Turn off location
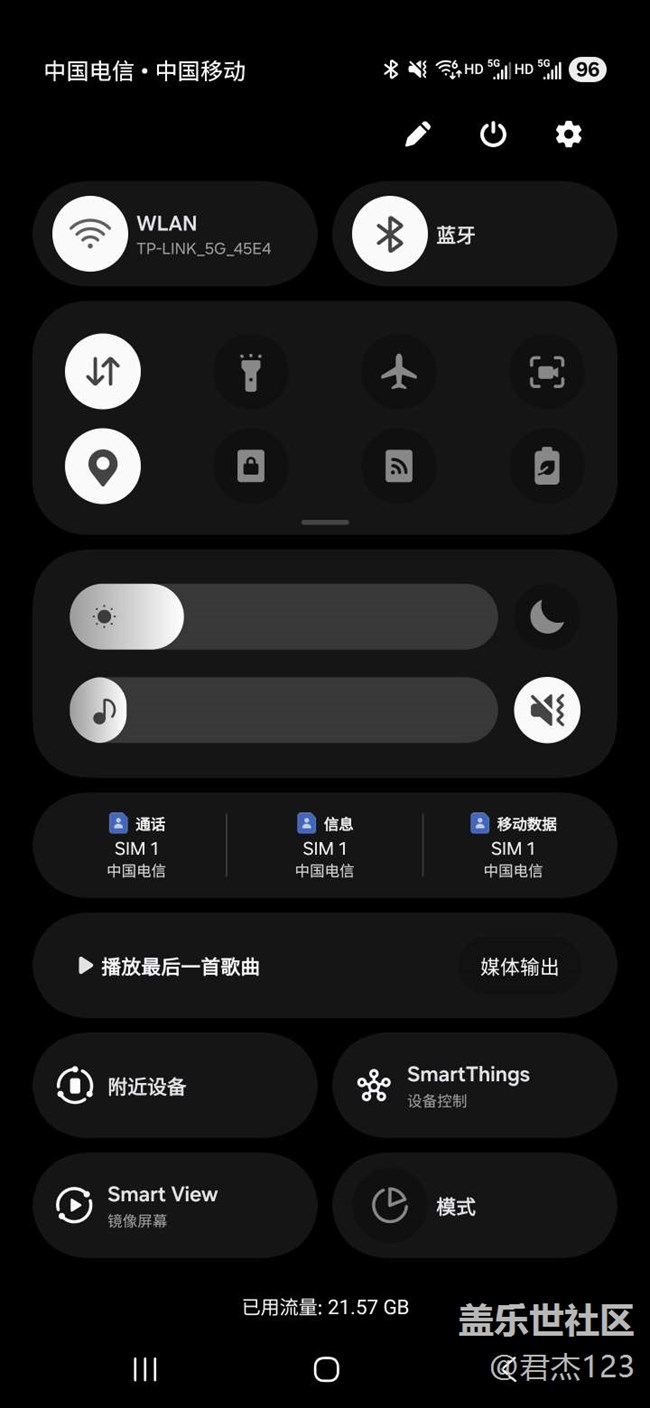The height and width of the screenshot is (1408, 650). 103,466
